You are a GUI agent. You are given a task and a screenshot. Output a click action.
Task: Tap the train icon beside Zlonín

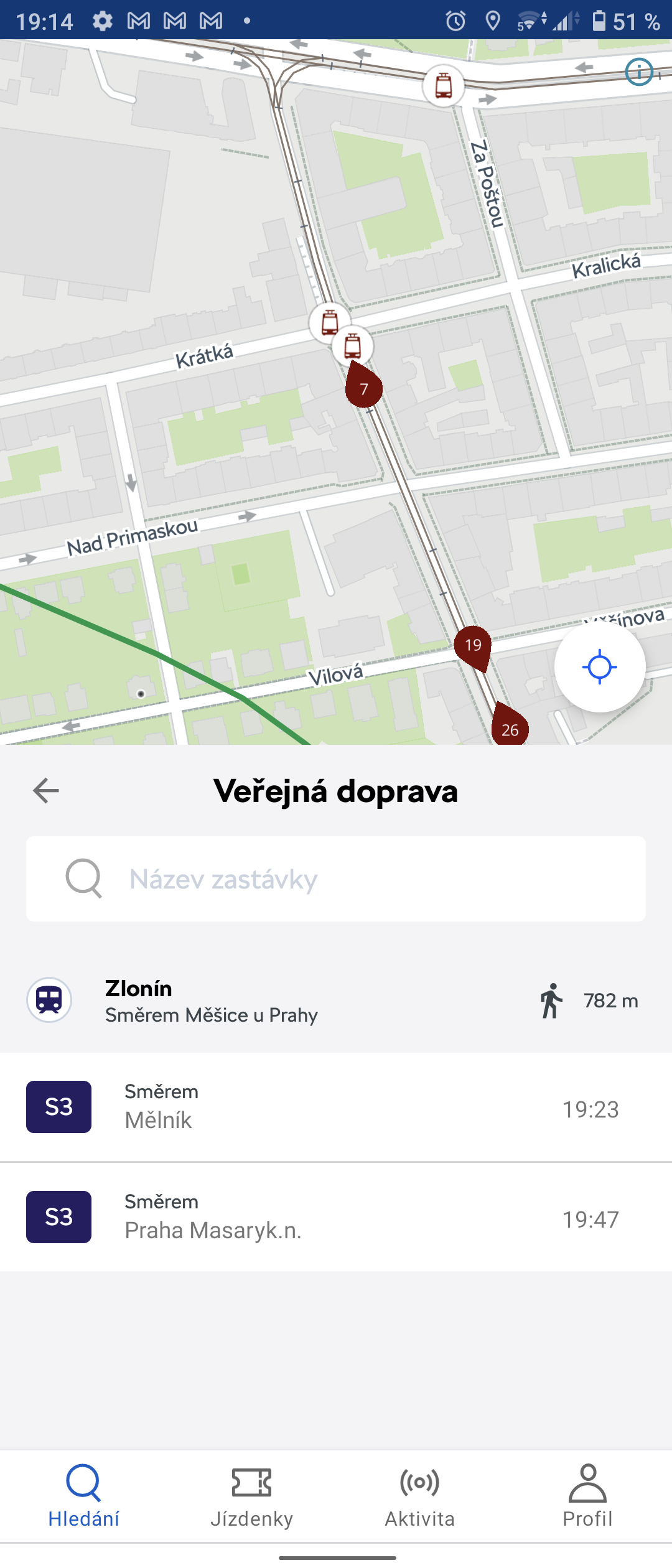(x=49, y=1000)
